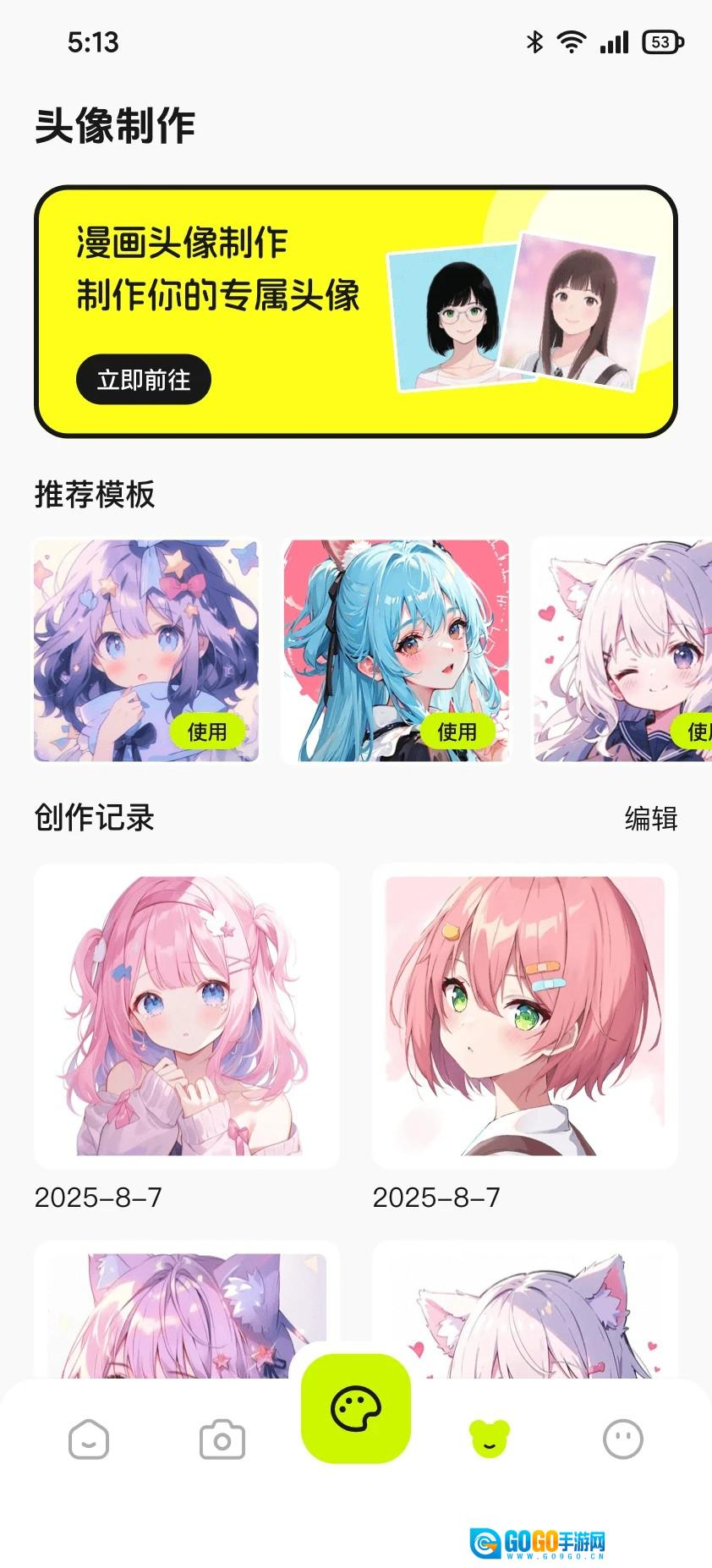
Task: Tap 编辑 to edit creation records
Action: tap(650, 818)
